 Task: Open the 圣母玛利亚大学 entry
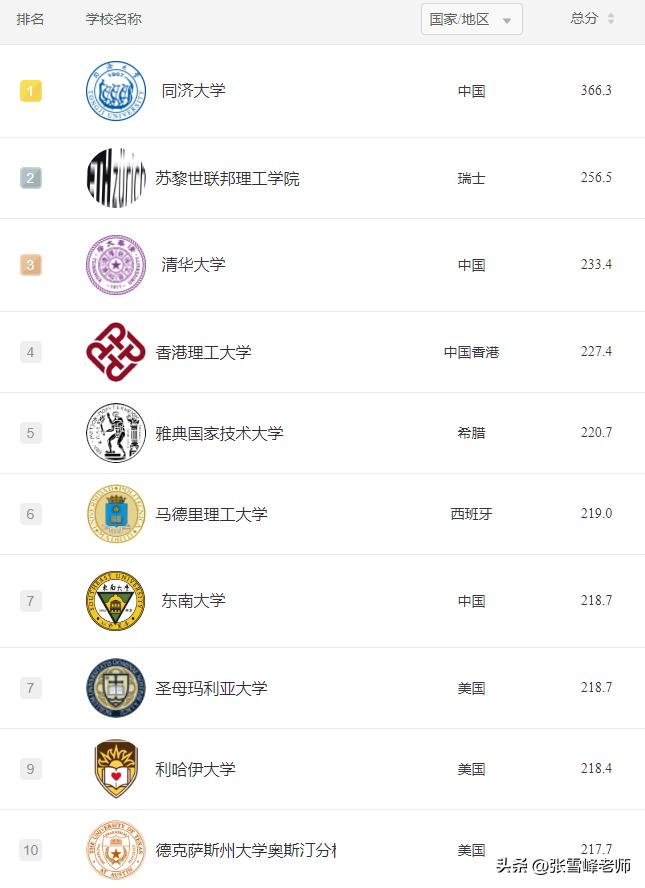(x=211, y=688)
